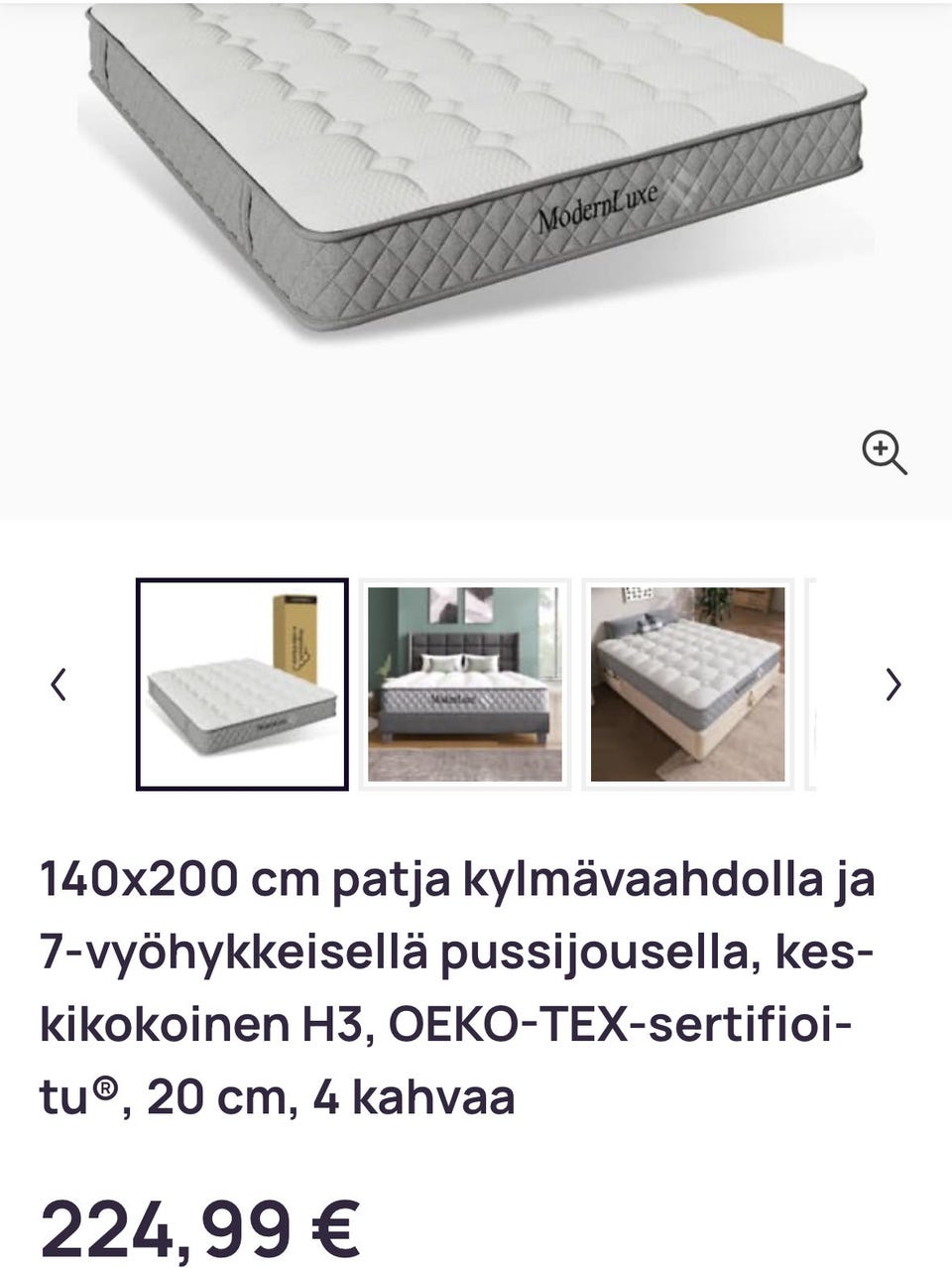Click the plus symbol inside the zoom icon
The width and height of the screenshot is (952, 1268).
(881, 450)
